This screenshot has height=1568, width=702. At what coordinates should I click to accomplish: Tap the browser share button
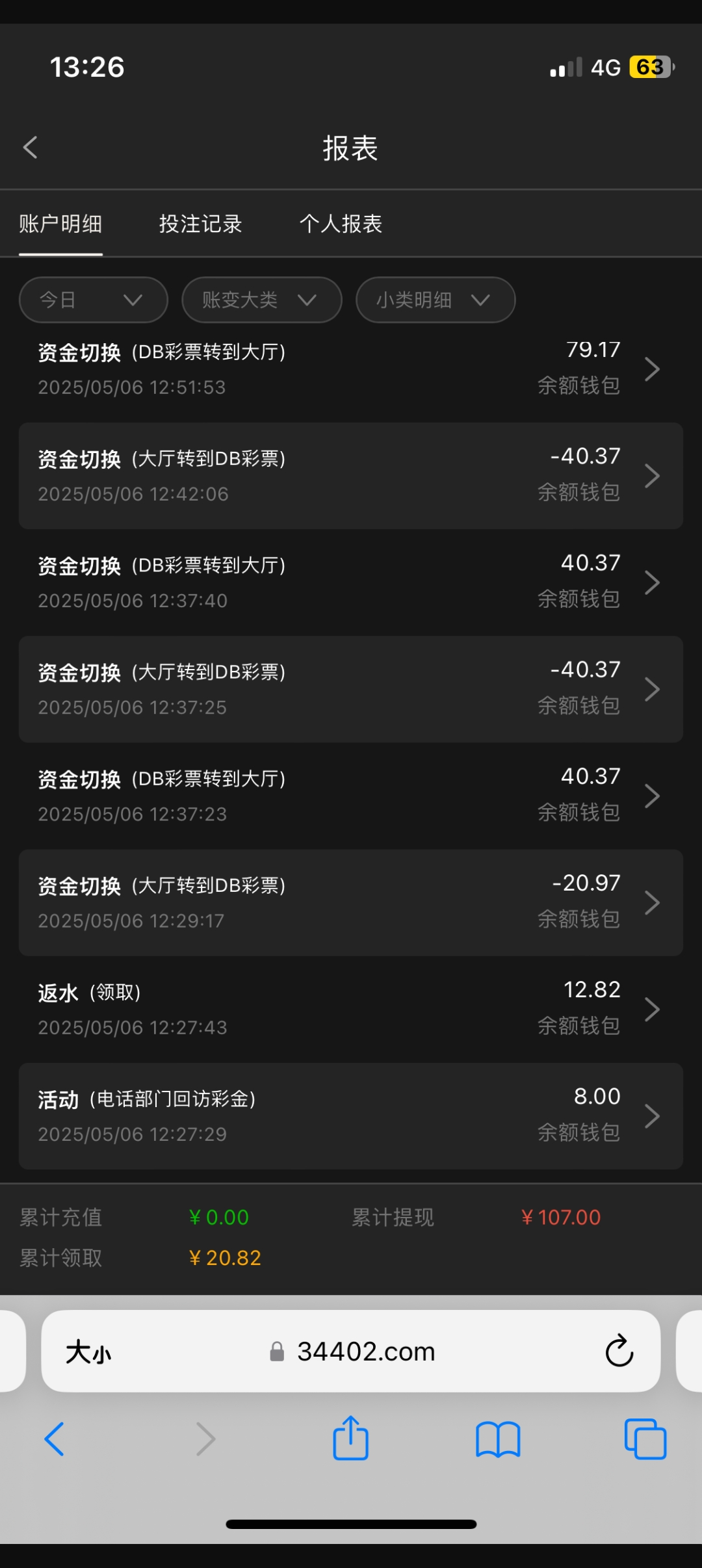(351, 1439)
